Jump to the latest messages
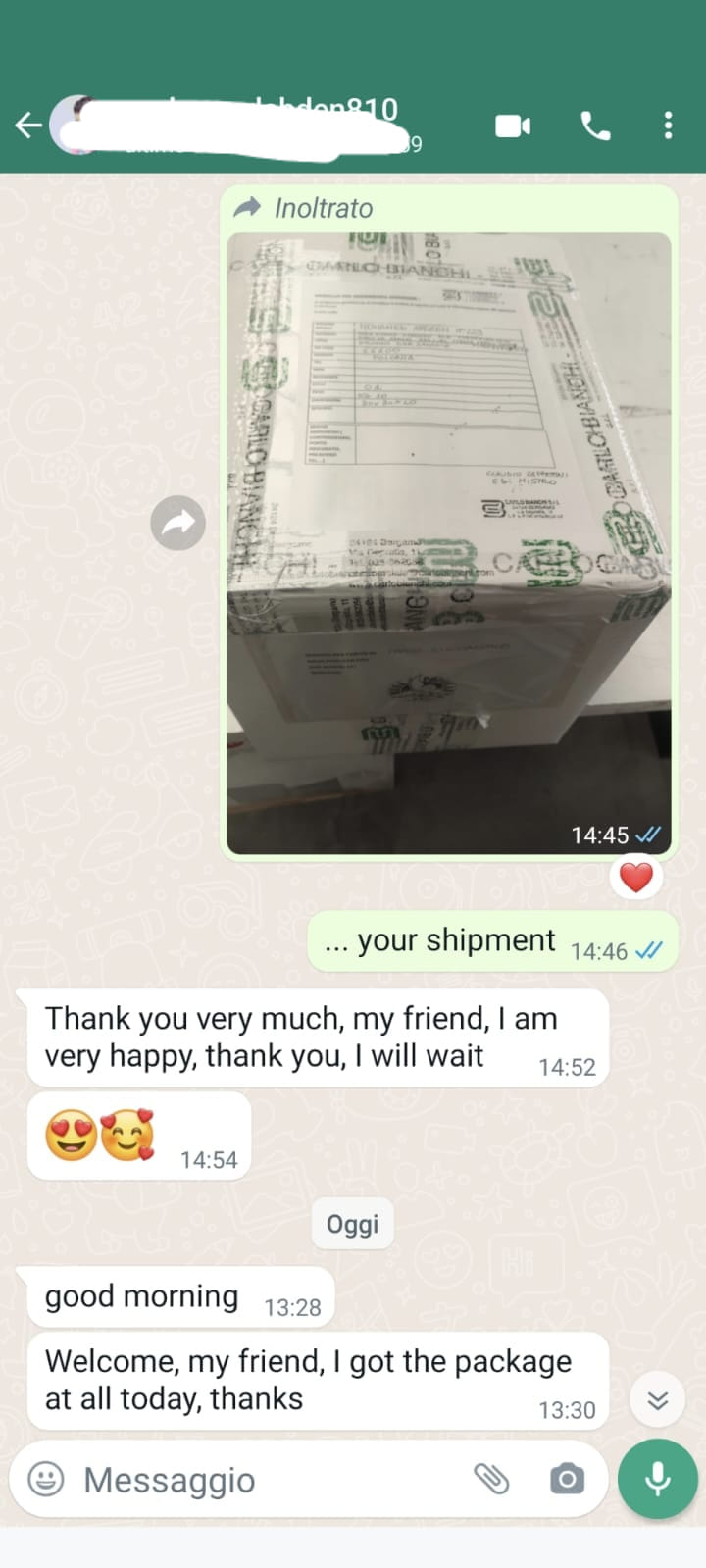706x1568 pixels. [x=658, y=1399]
